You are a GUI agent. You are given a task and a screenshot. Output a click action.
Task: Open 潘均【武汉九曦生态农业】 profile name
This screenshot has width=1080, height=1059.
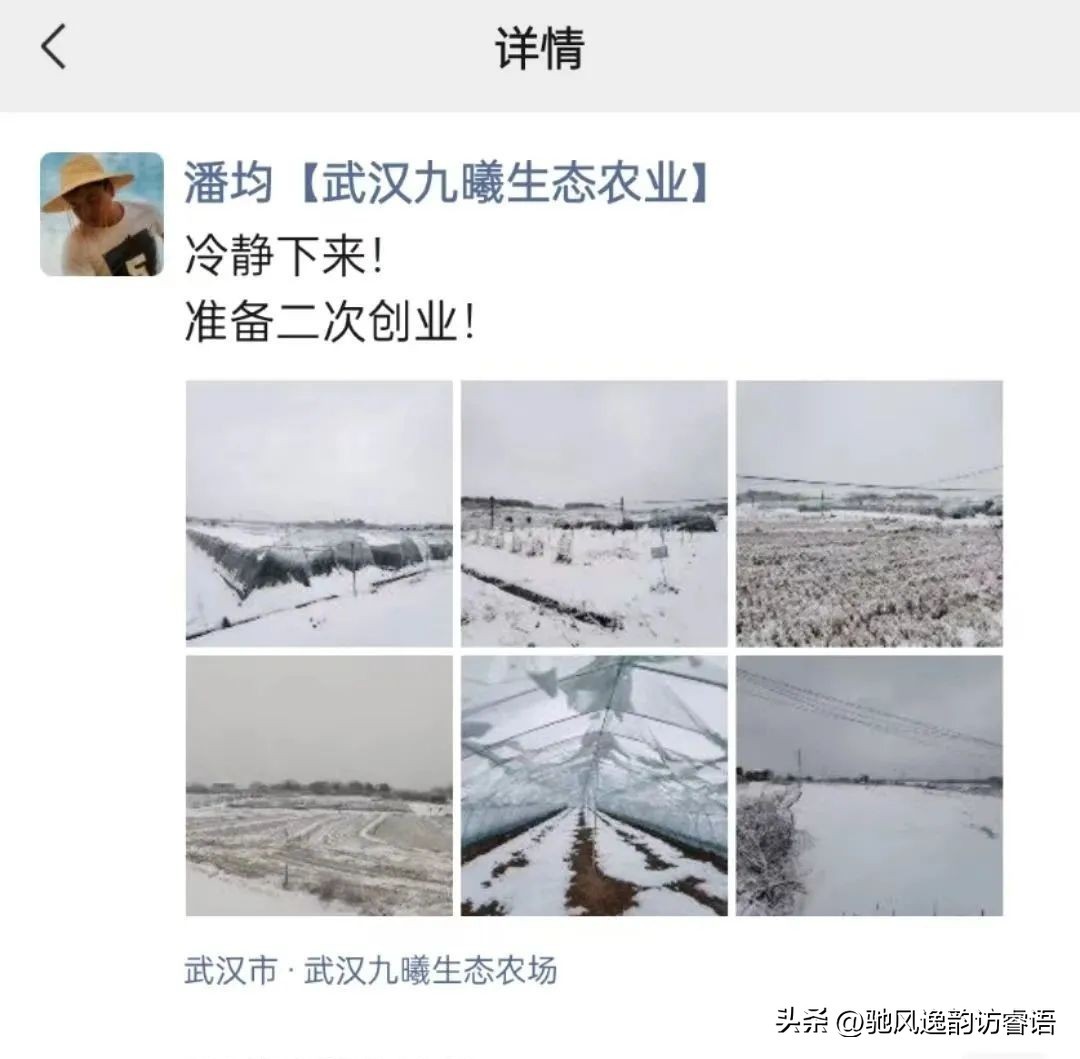click(447, 185)
